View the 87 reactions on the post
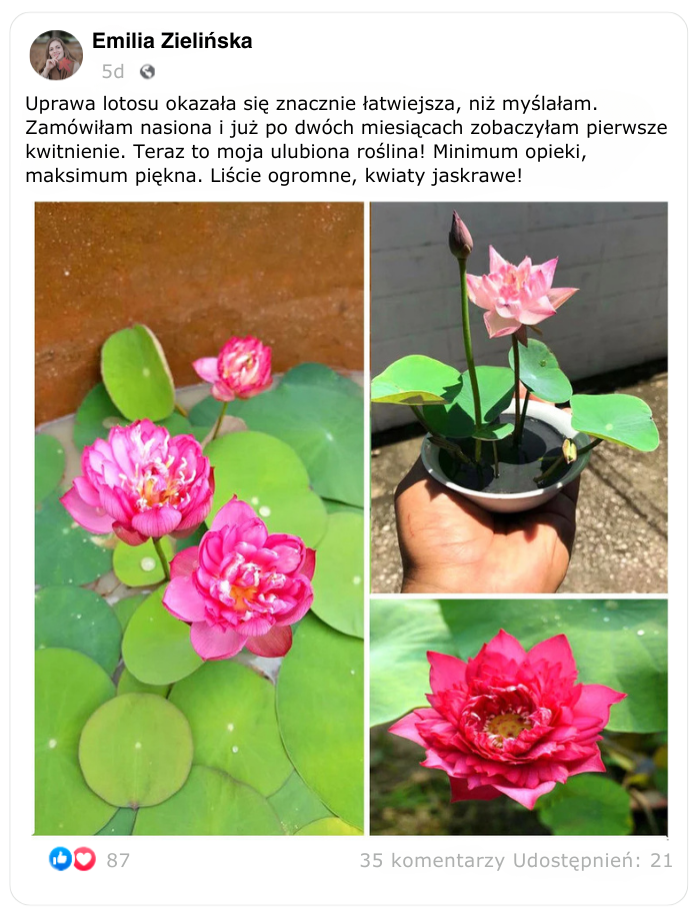The height and width of the screenshot is (908, 698). click(x=90, y=860)
